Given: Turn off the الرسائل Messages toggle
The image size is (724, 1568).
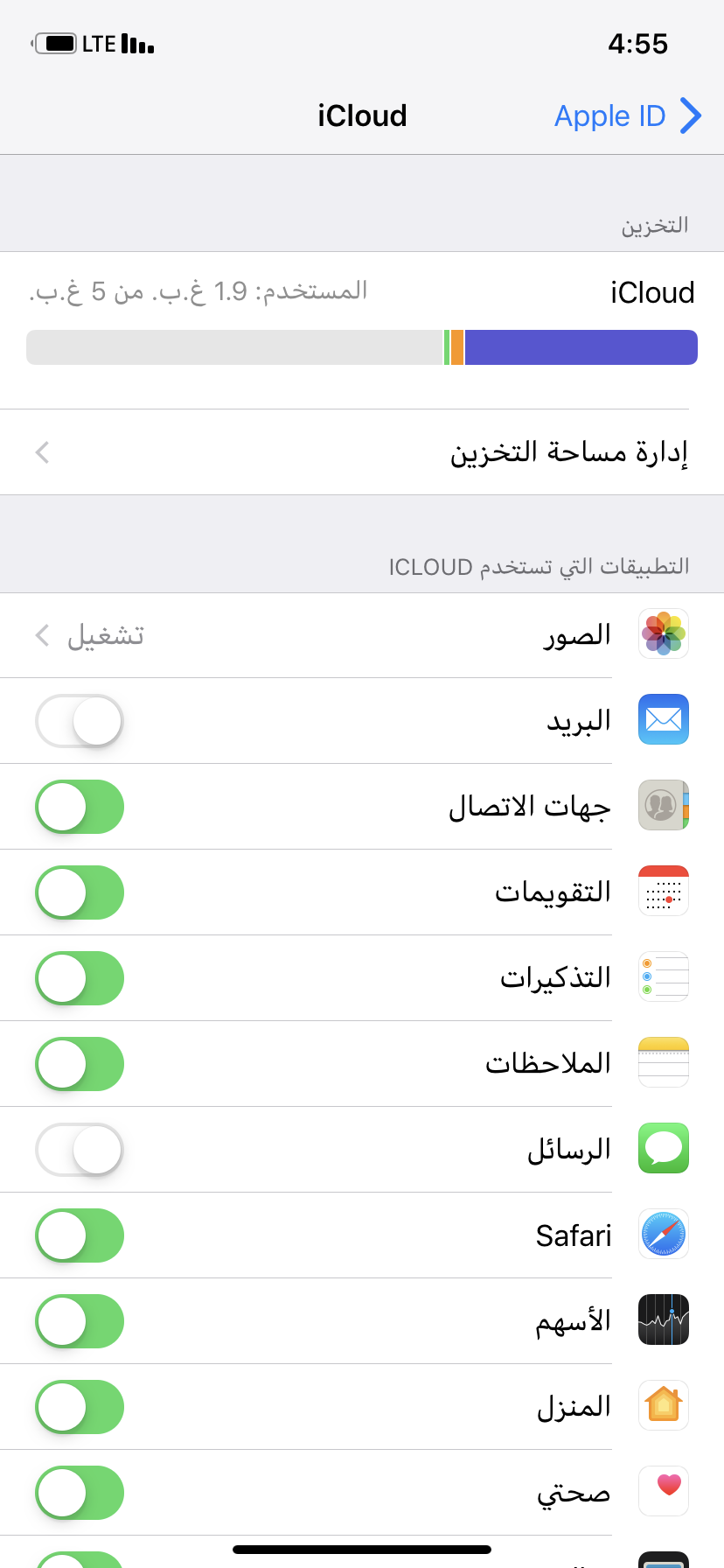Looking at the screenshot, I should [80, 1150].
